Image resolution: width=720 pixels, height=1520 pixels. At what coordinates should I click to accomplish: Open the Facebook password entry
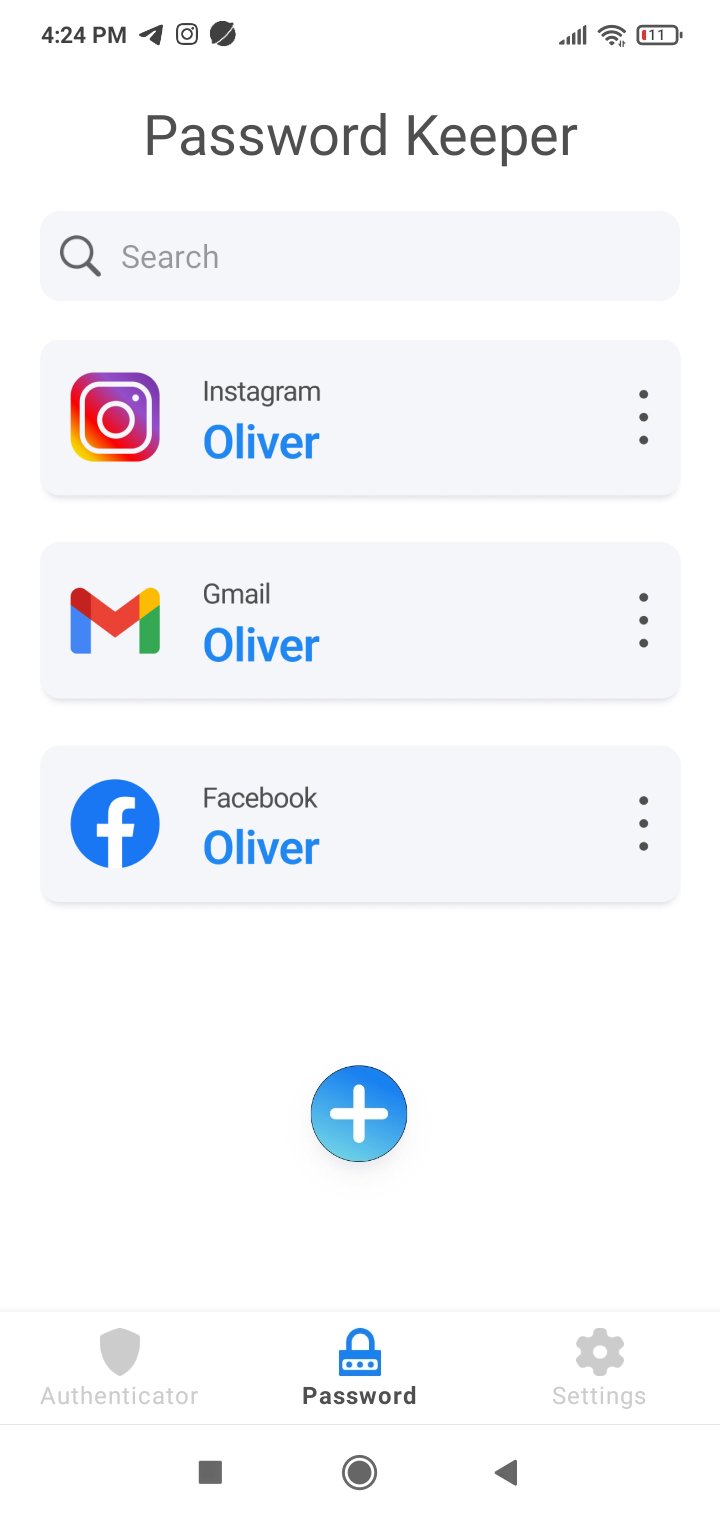(330, 824)
